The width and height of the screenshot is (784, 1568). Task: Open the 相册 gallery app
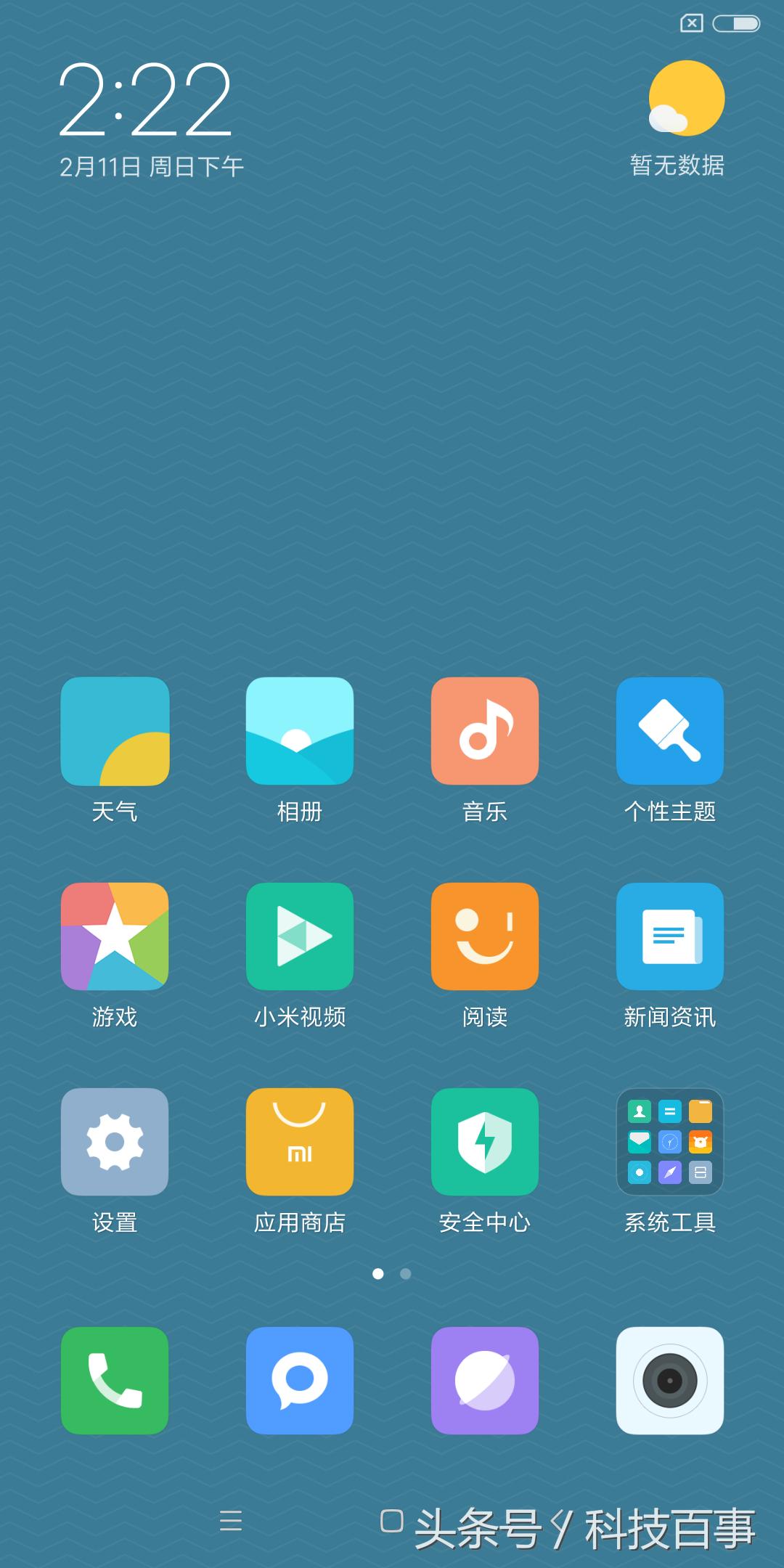click(x=300, y=732)
